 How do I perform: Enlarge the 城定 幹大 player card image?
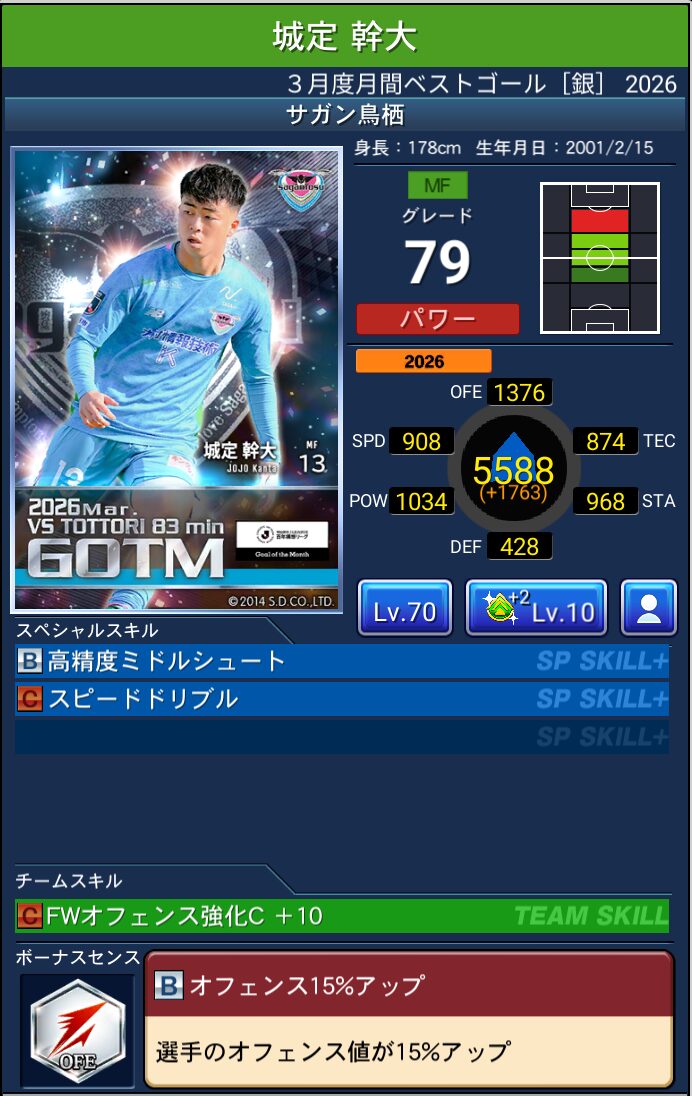click(x=177, y=380)
